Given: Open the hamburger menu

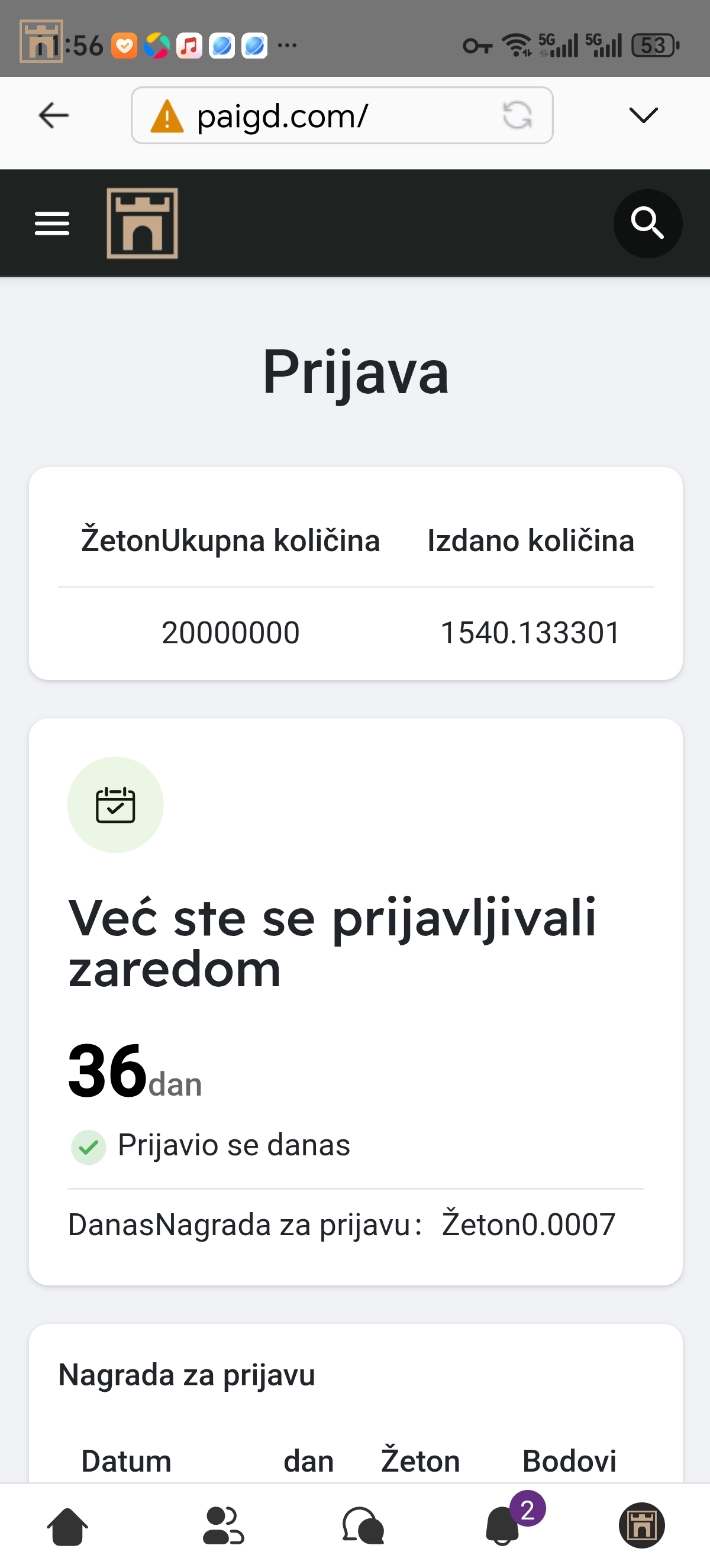Looking at the screenshot, I should click(x=53, y=223).
